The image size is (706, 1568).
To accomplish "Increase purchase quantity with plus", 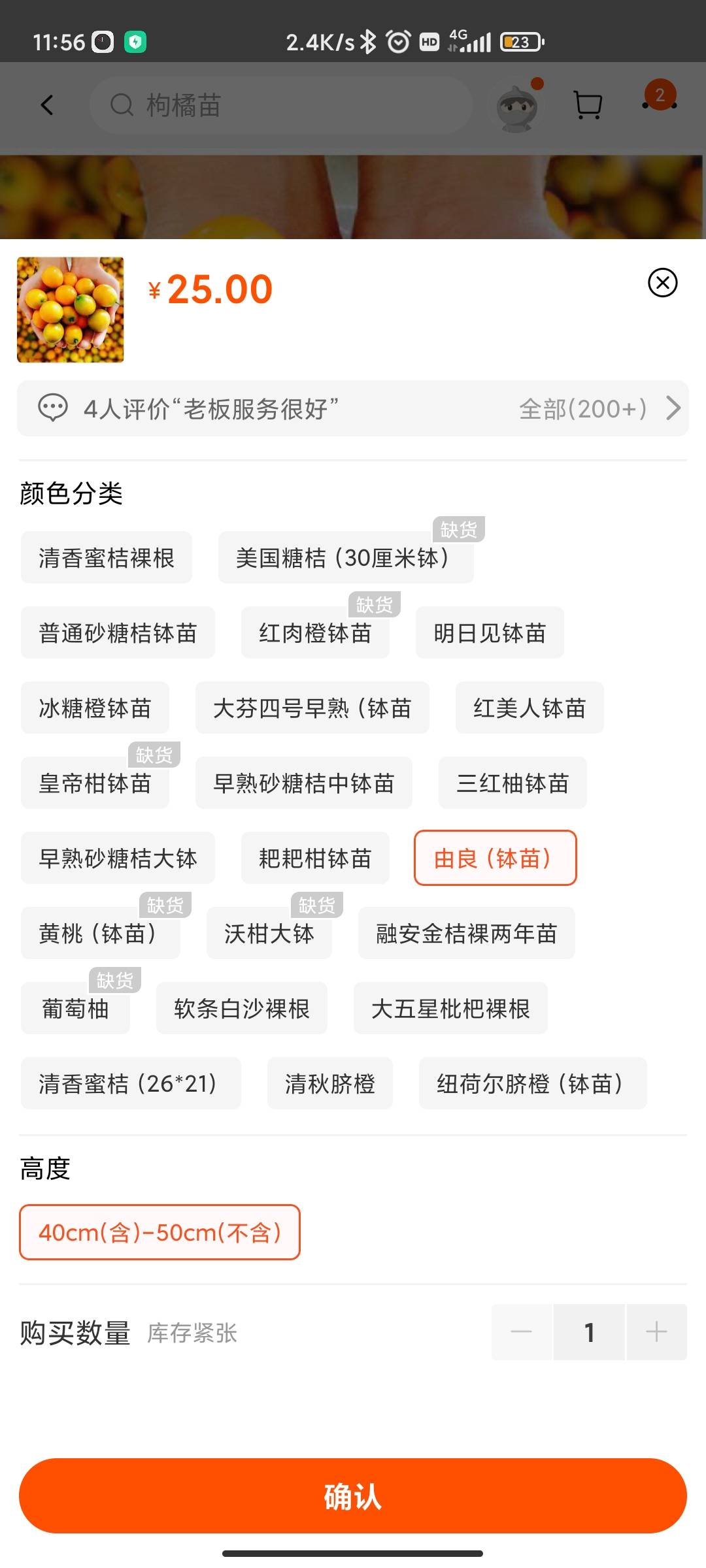I will pos(656,1331).
